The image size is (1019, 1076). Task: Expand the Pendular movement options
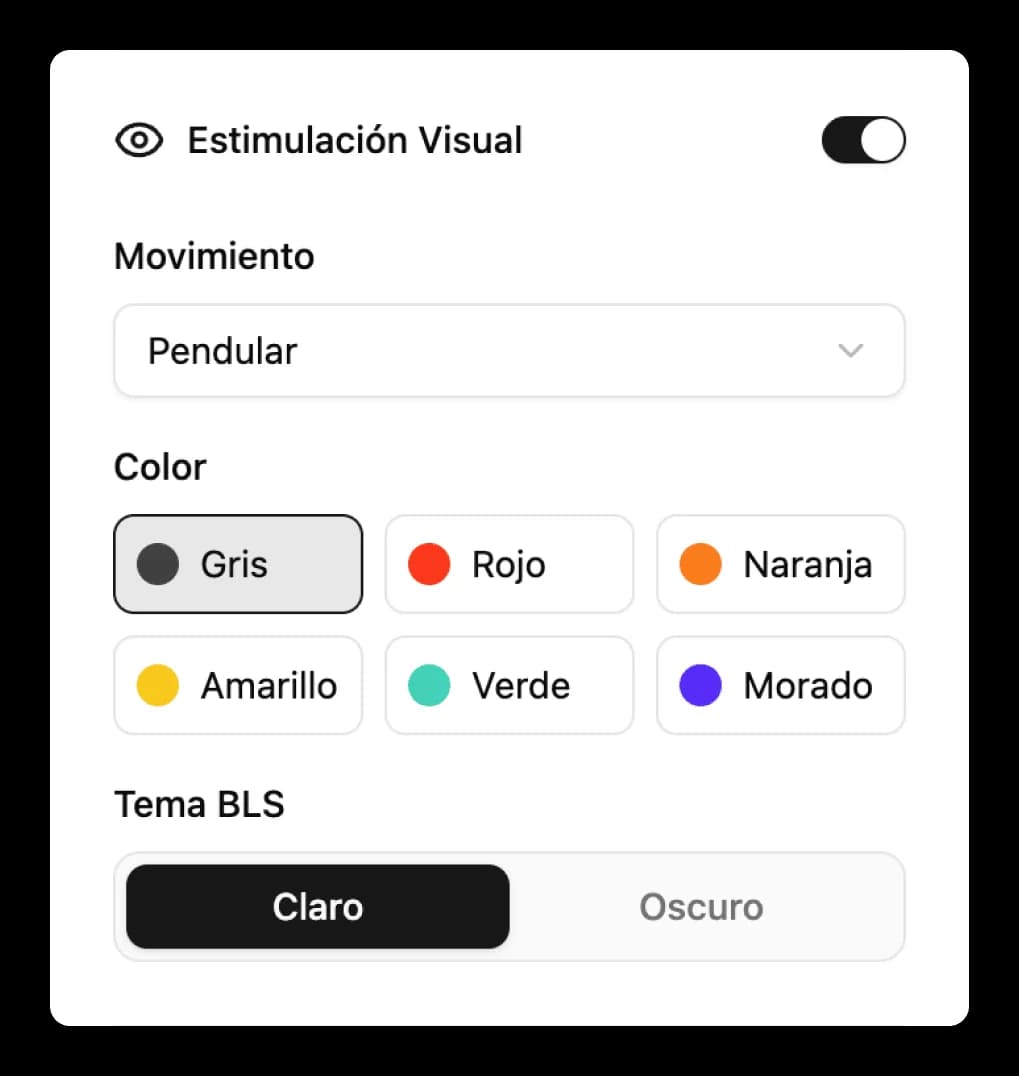pos(509,351)
